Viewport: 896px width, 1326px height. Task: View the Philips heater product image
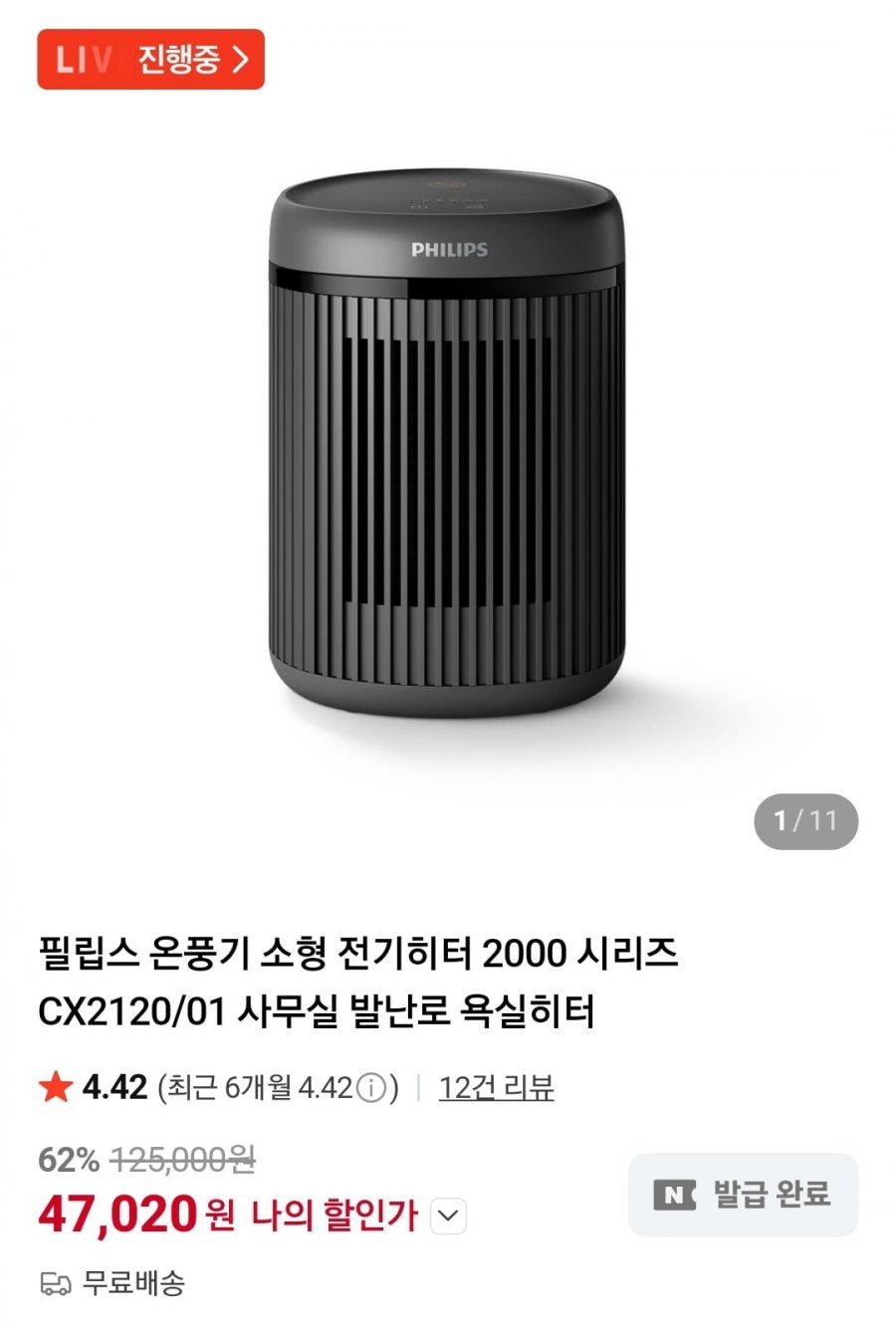pos(448,443)
